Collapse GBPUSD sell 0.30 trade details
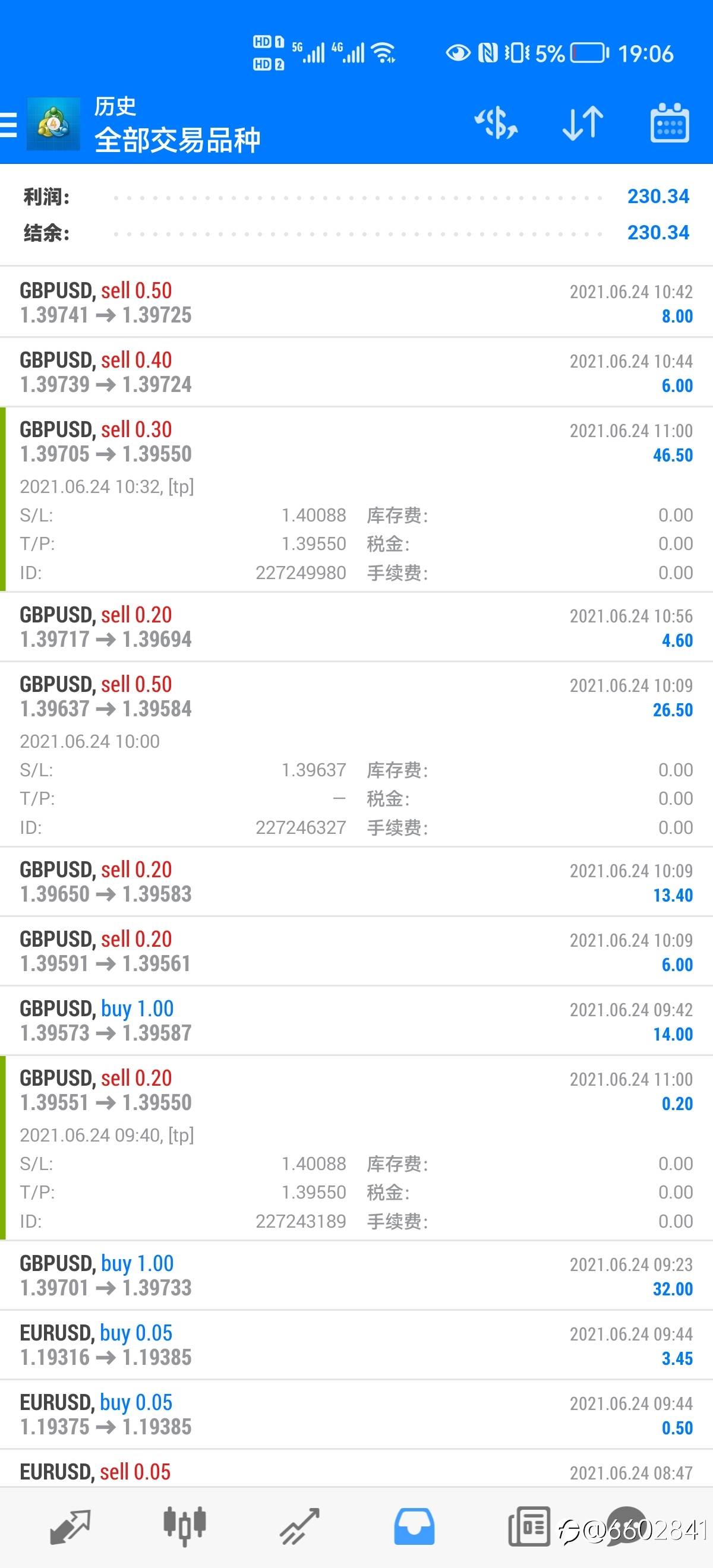Screen dimensions: 713x1568 tap(356, 442)
